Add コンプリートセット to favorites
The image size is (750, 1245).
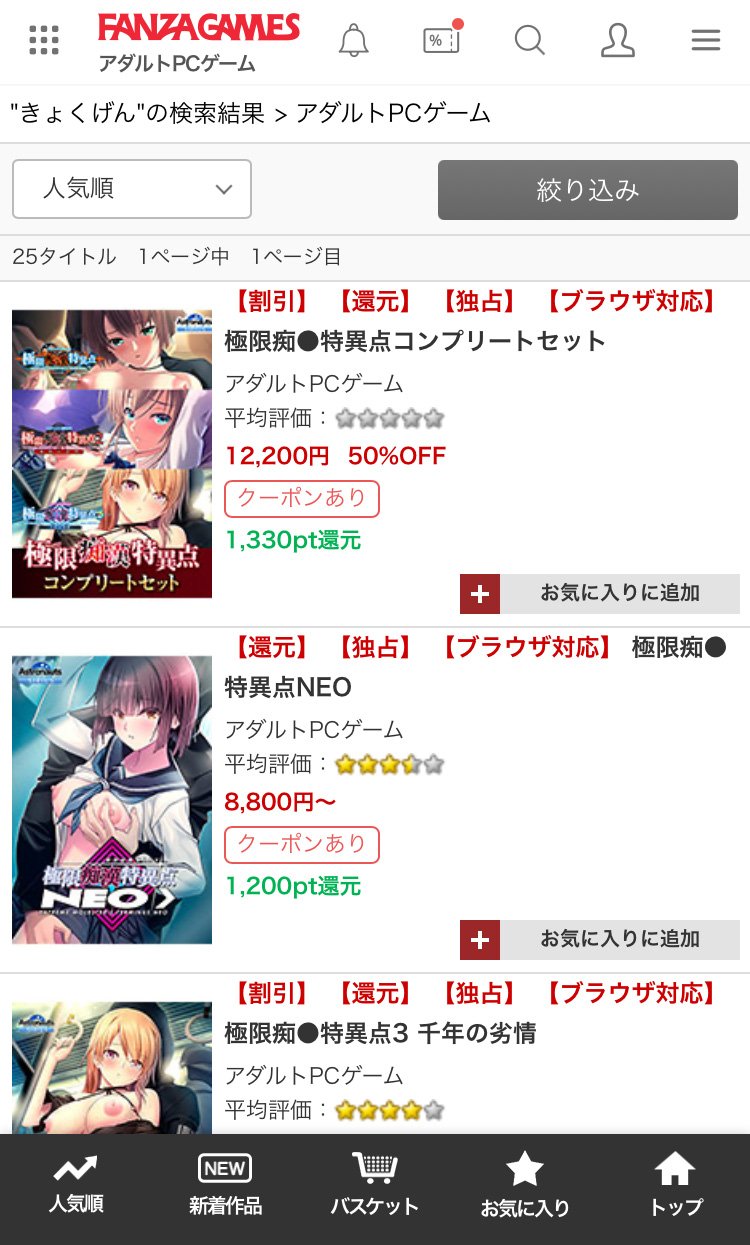coord(600,593)
